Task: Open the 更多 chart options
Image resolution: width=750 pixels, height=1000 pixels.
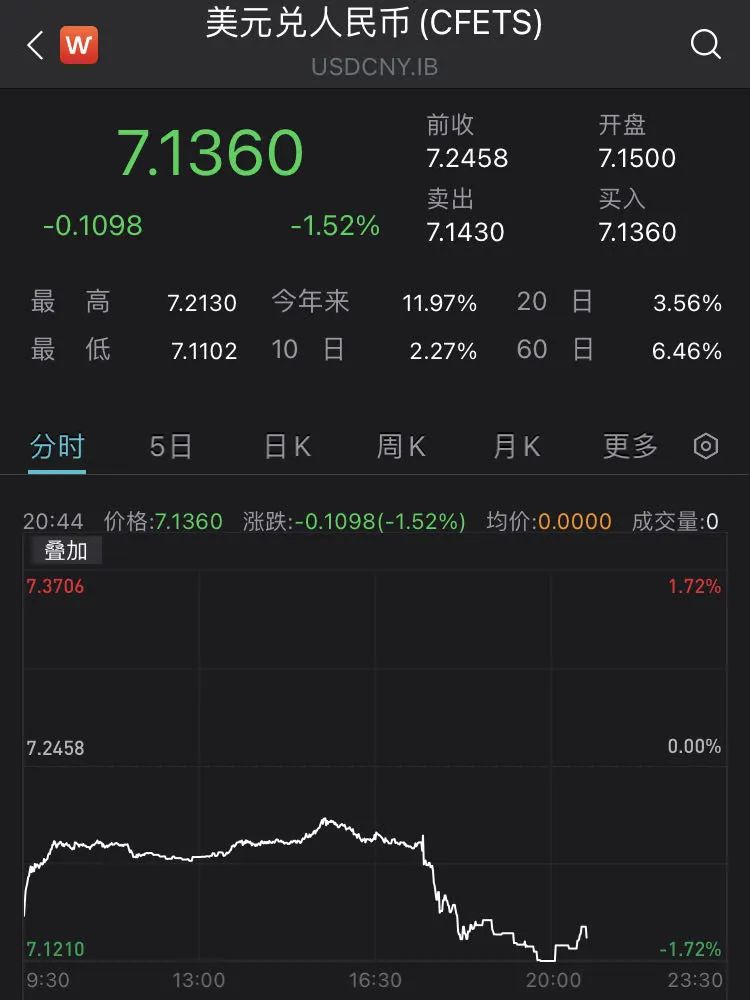Action: click(x=630, y=446)
